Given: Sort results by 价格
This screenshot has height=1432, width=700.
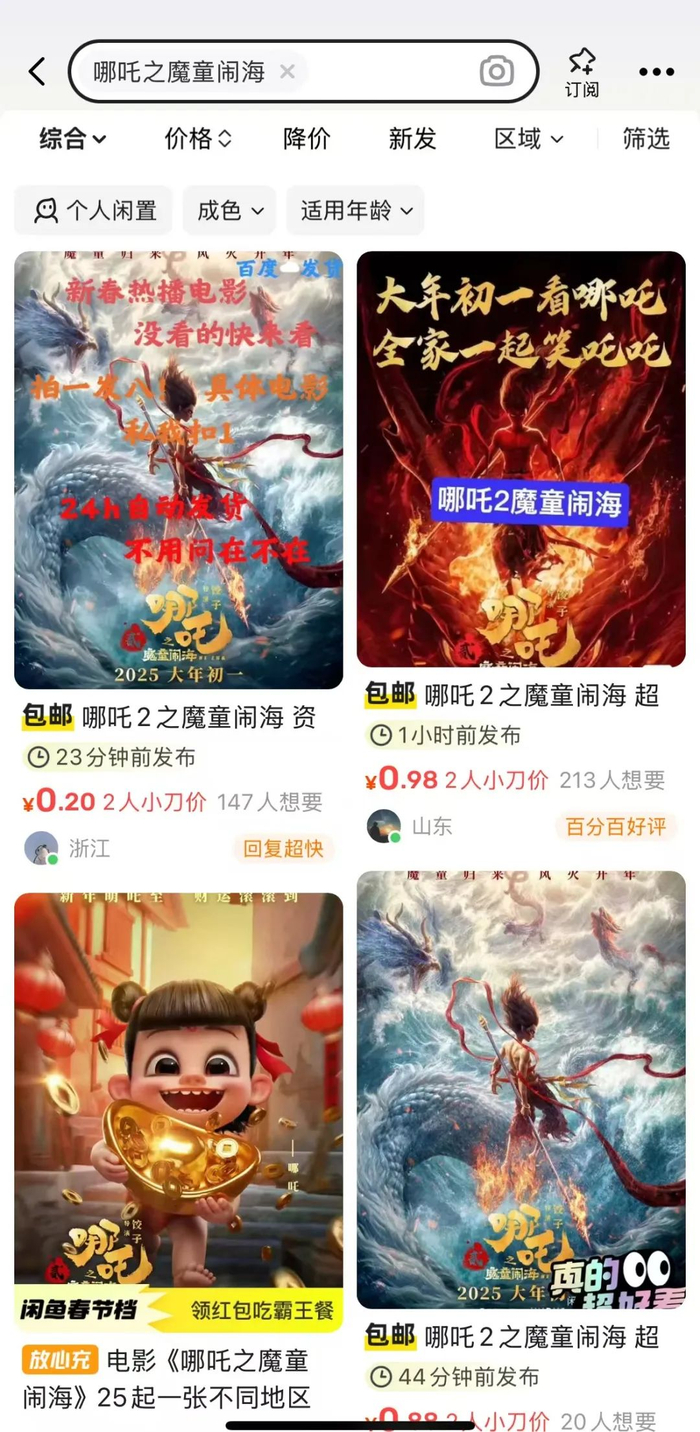Looking at the screenshot, I should coord(198,139).
